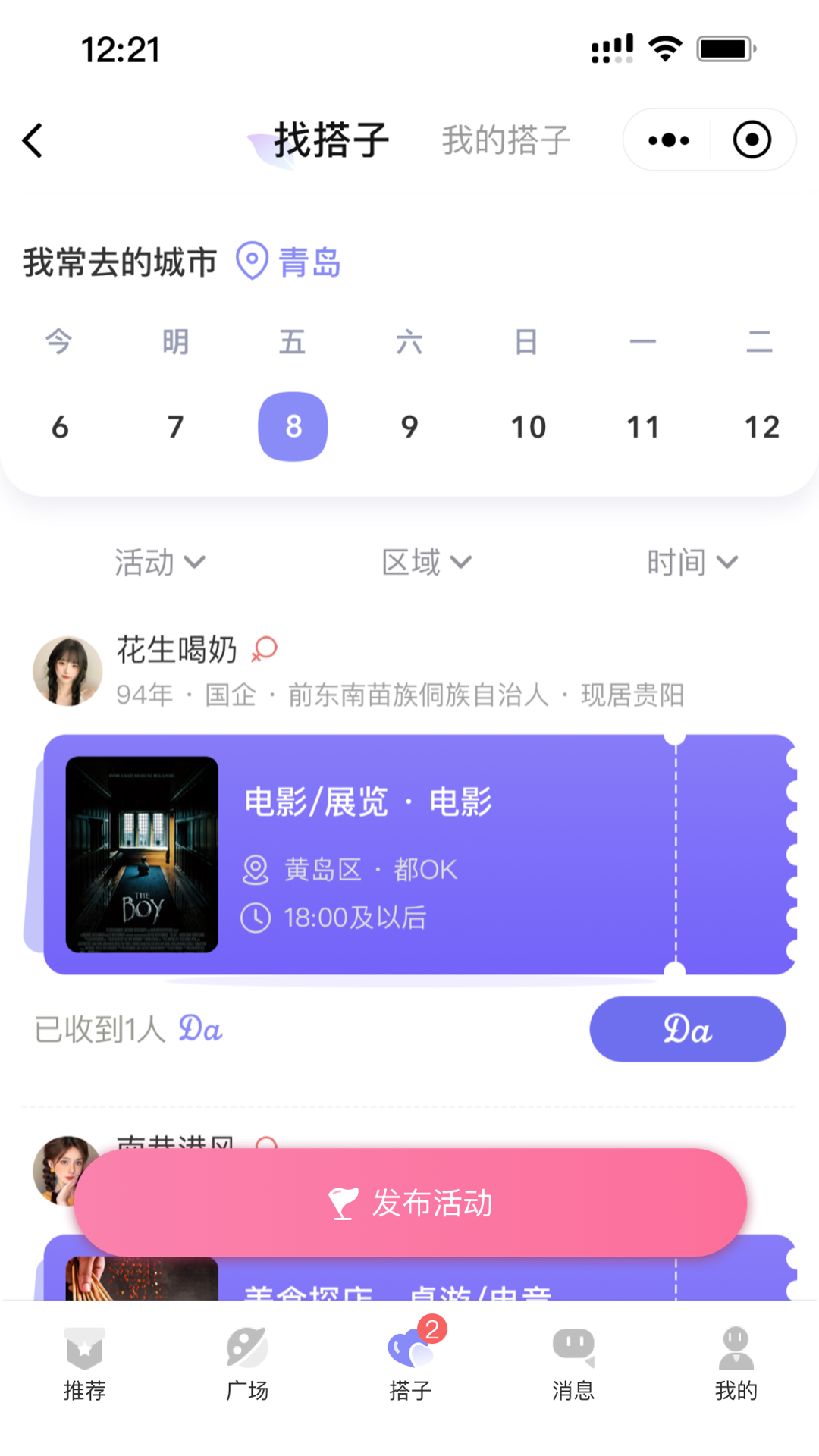Select date 6 (今) in the calendar
This screenshot has height=1456, width=819.
(x=60, y=427)
